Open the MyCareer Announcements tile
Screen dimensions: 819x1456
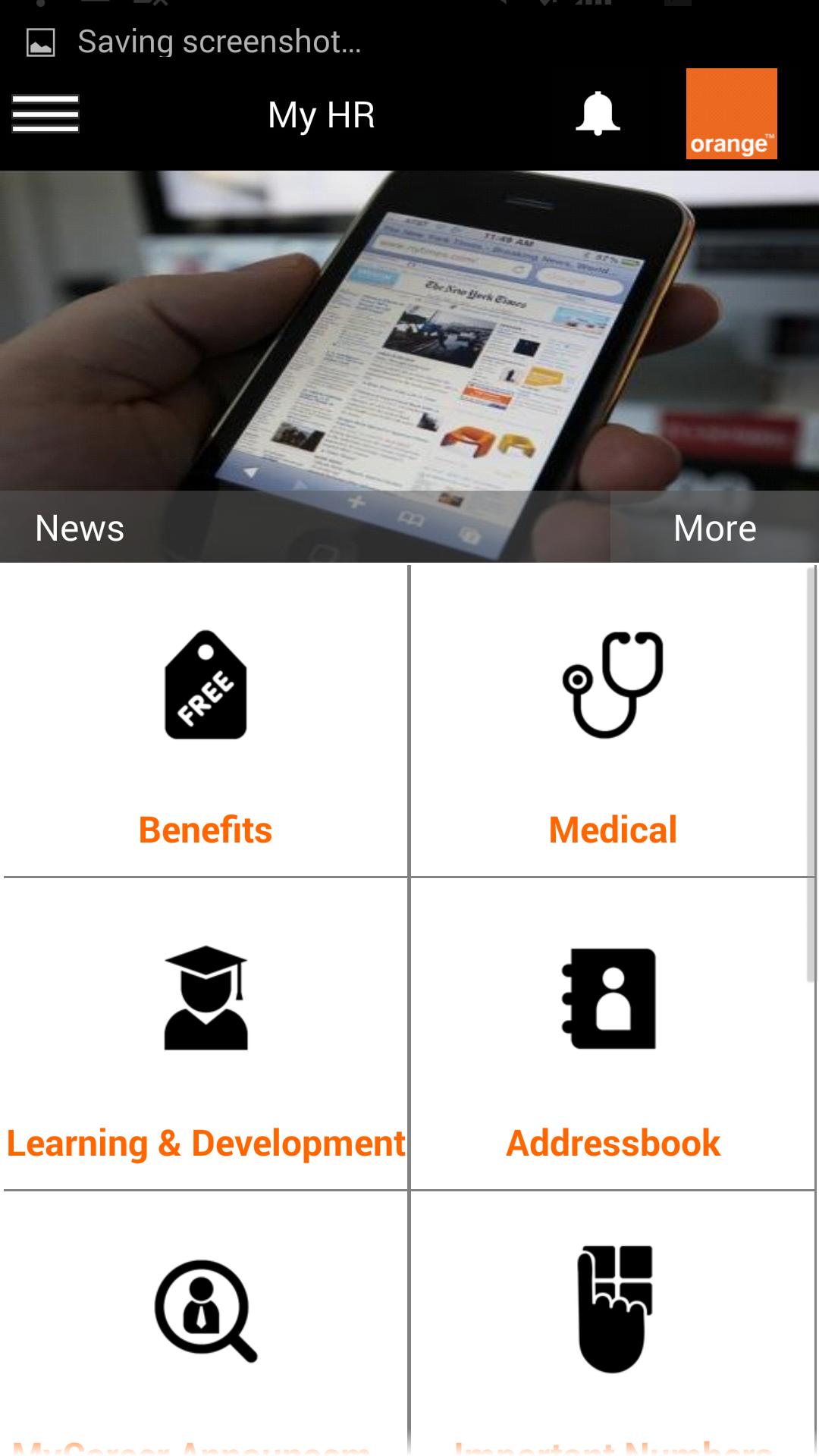point(205,1323)
